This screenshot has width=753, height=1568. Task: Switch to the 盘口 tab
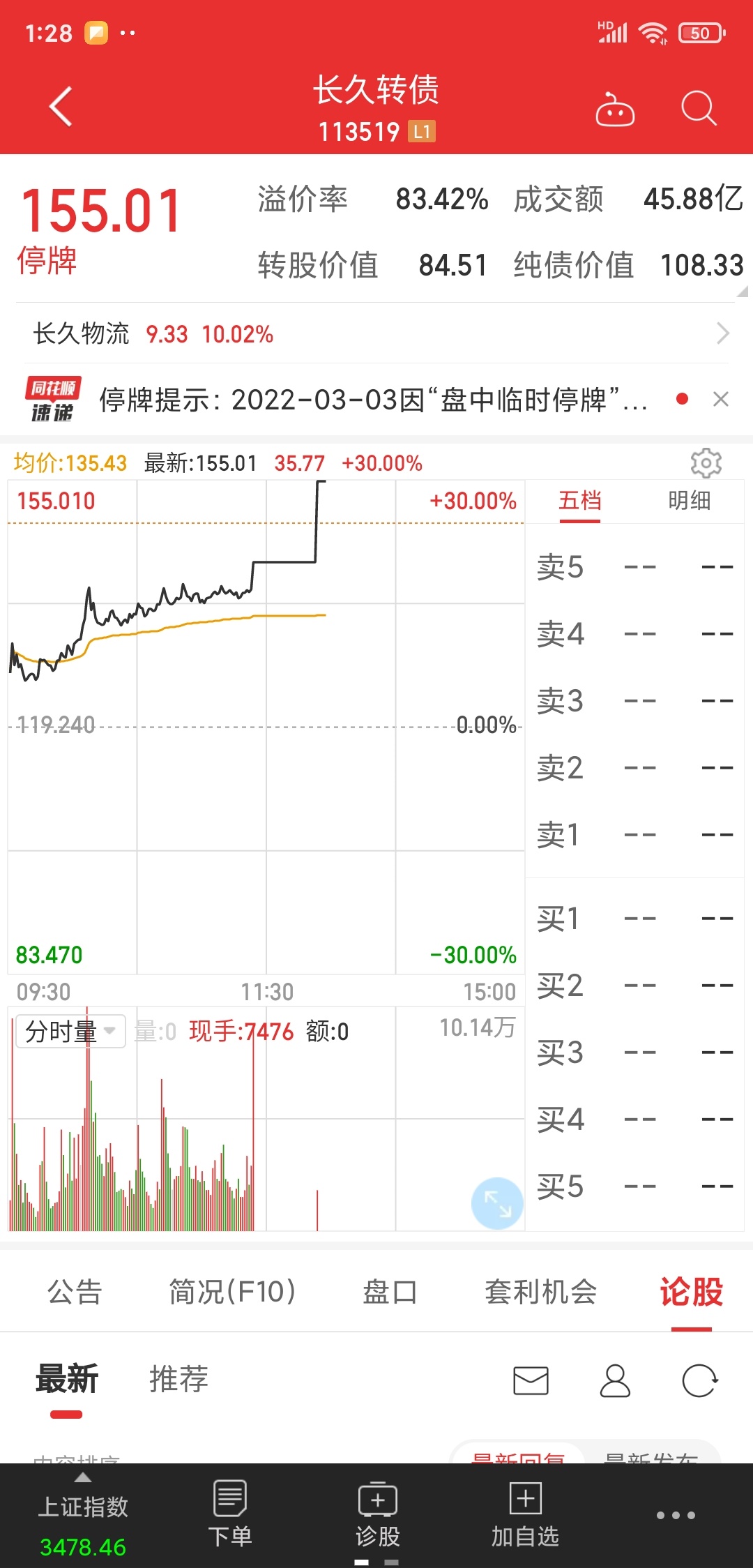pyautogui.click(x=390, y=1292)
